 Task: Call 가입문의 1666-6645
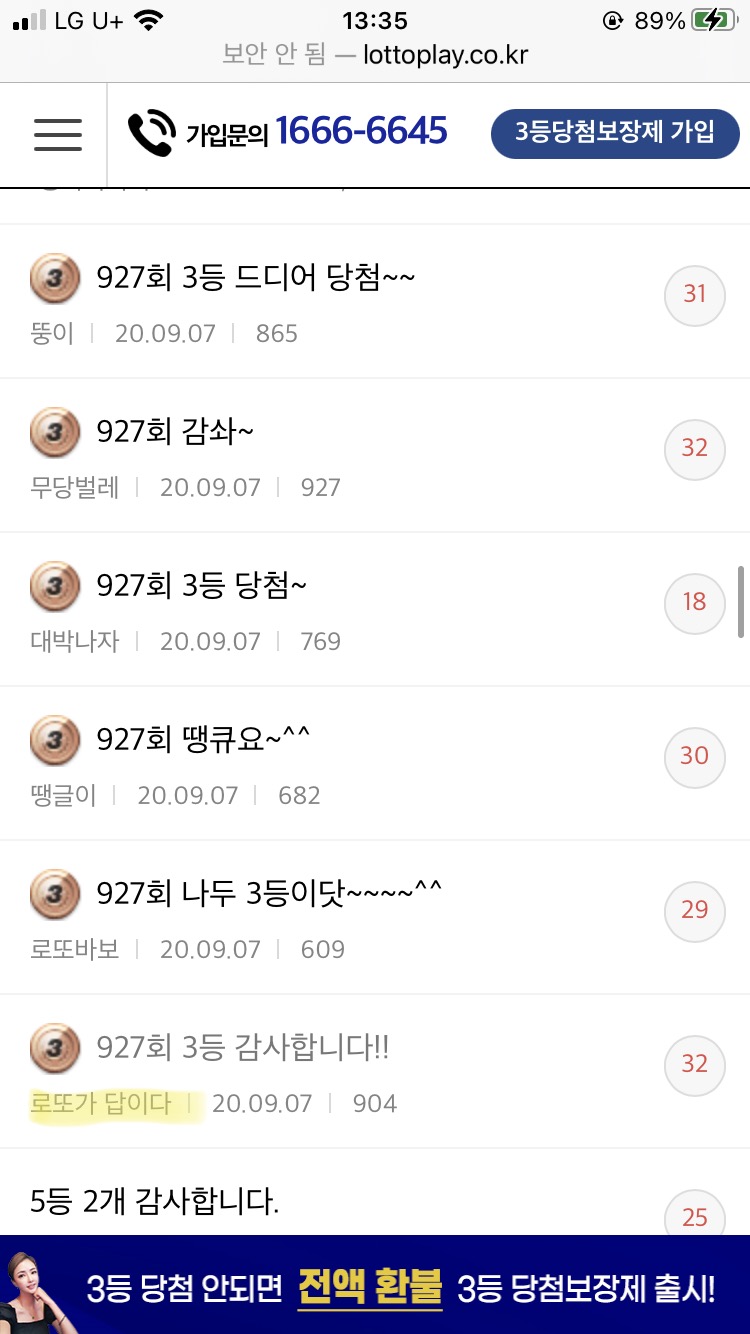288,132
